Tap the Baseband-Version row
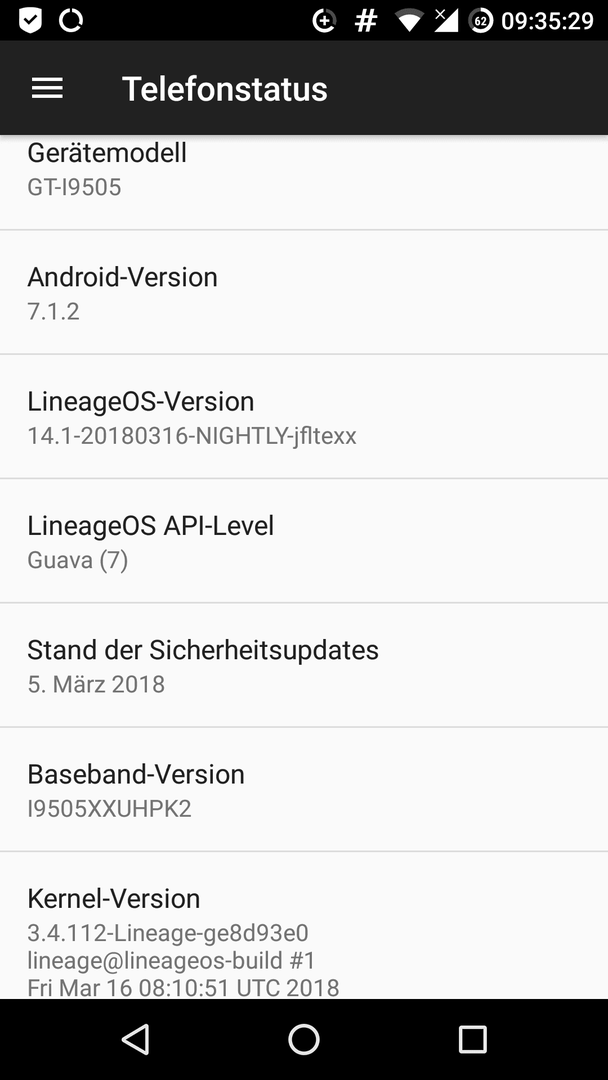Screen dimensions: 608x1080 pos(304,789)
